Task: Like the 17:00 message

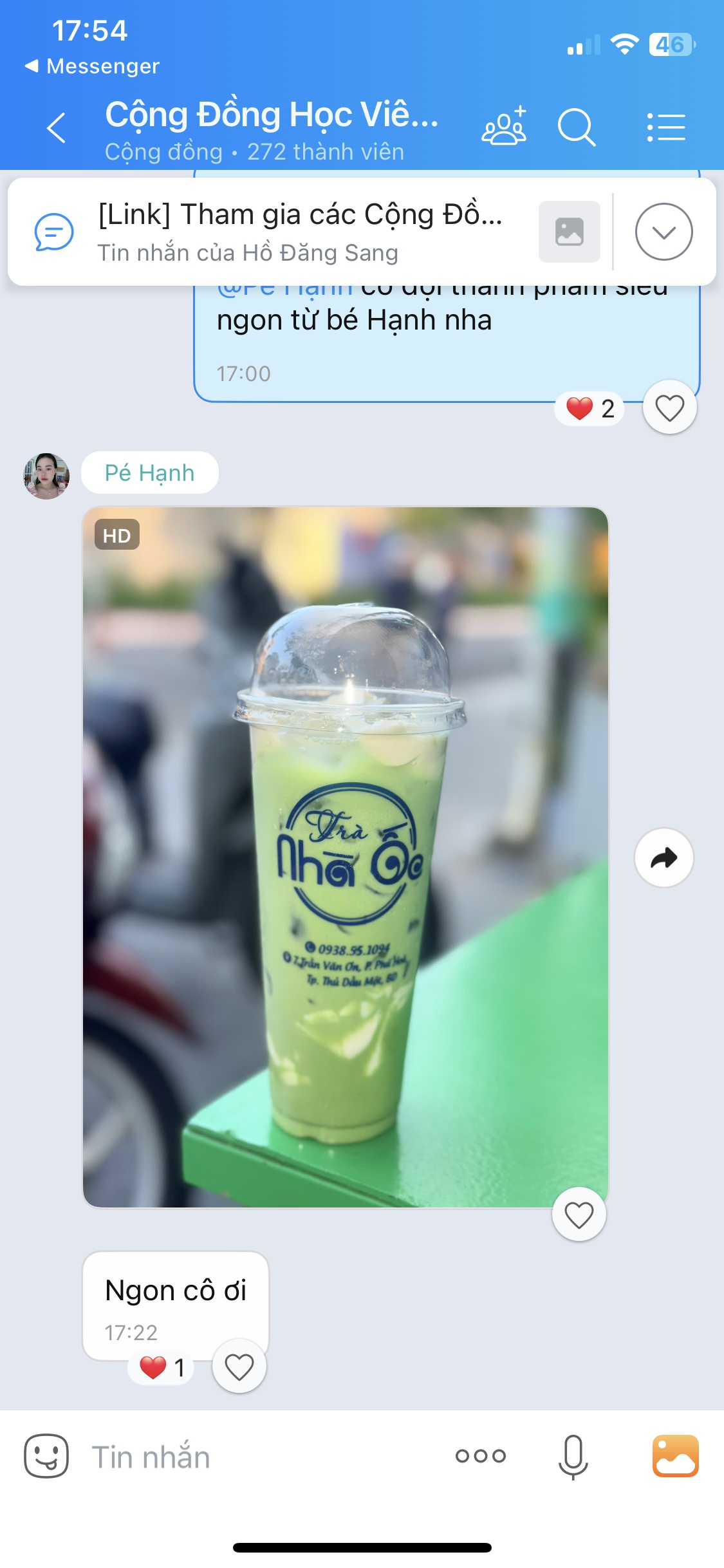Action: click(669, 408)
